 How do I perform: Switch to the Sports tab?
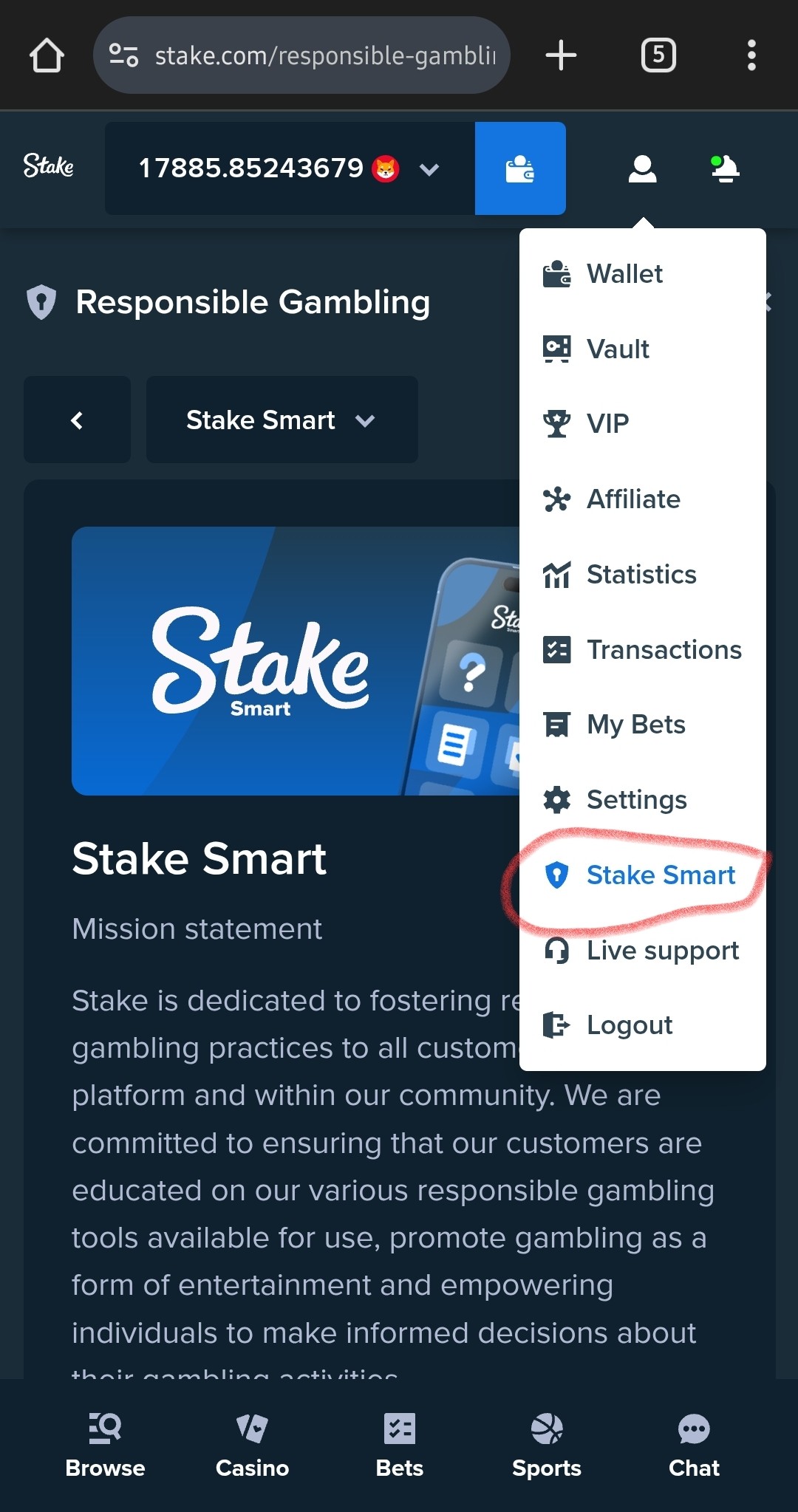pyautogui.click(x=547, y=1445)
